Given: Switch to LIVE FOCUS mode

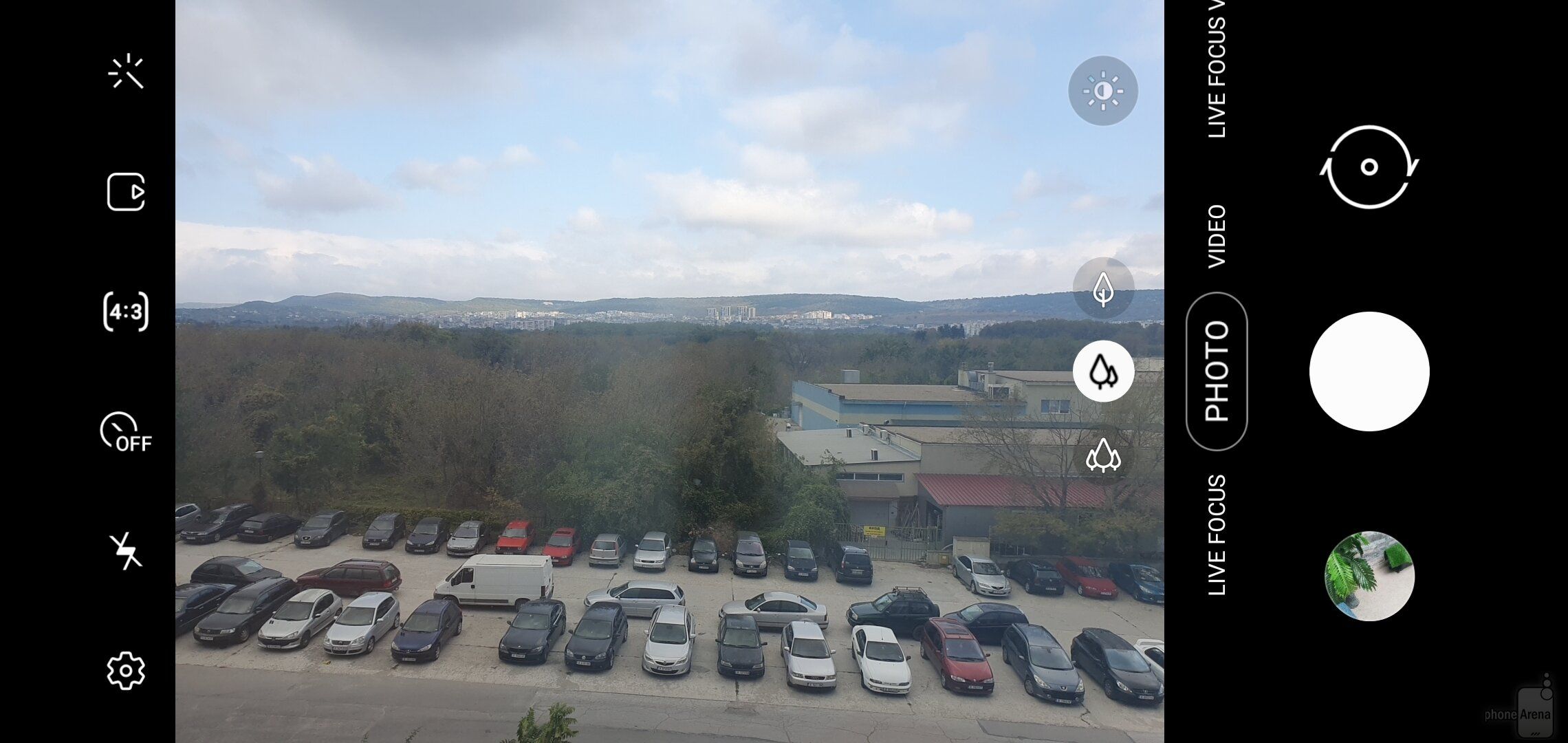Looking at the screenshot, I should [1217, 535].
